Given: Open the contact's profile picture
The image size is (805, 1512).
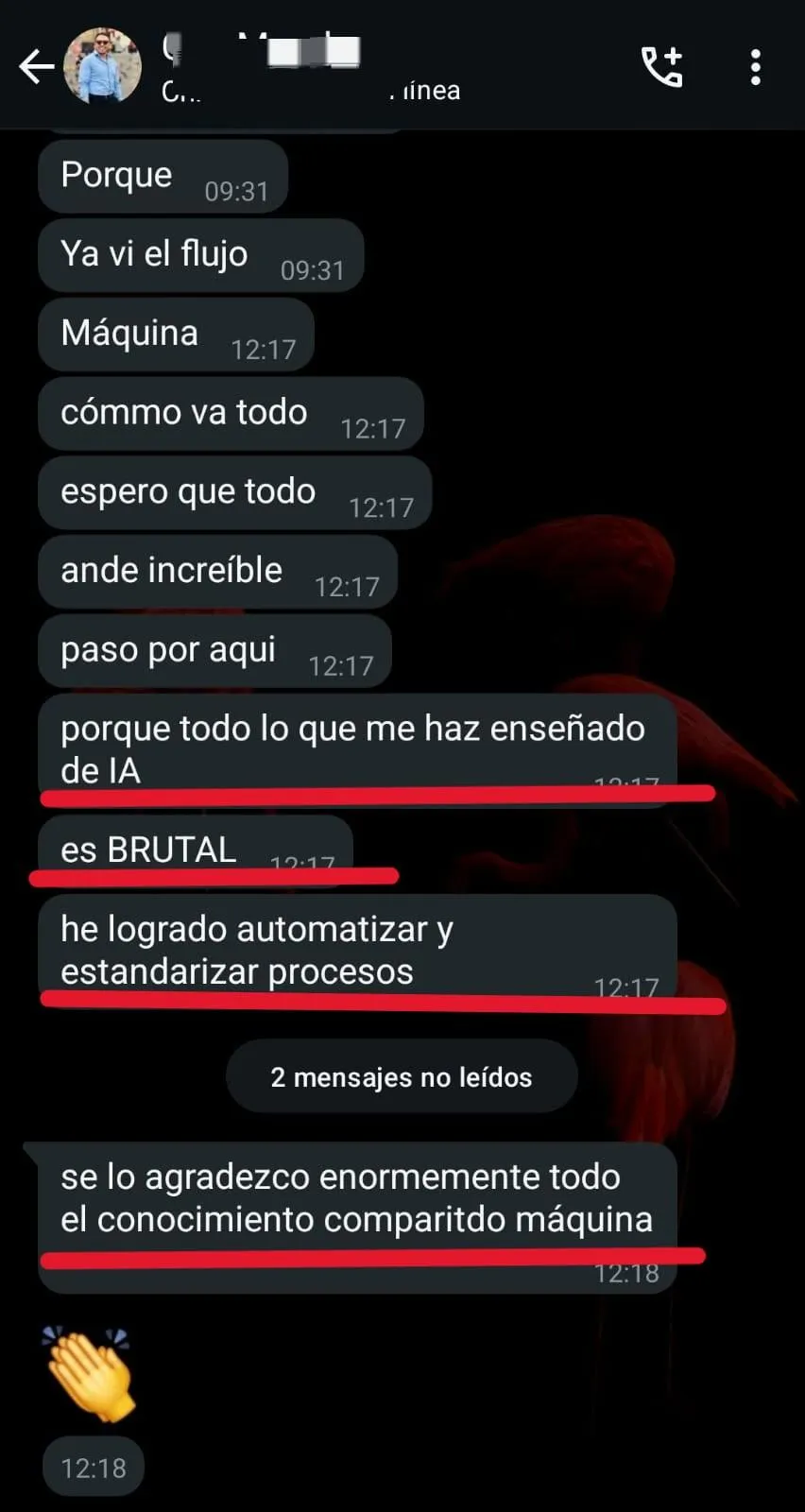Looking at the screenshot, I should (102, 66).
